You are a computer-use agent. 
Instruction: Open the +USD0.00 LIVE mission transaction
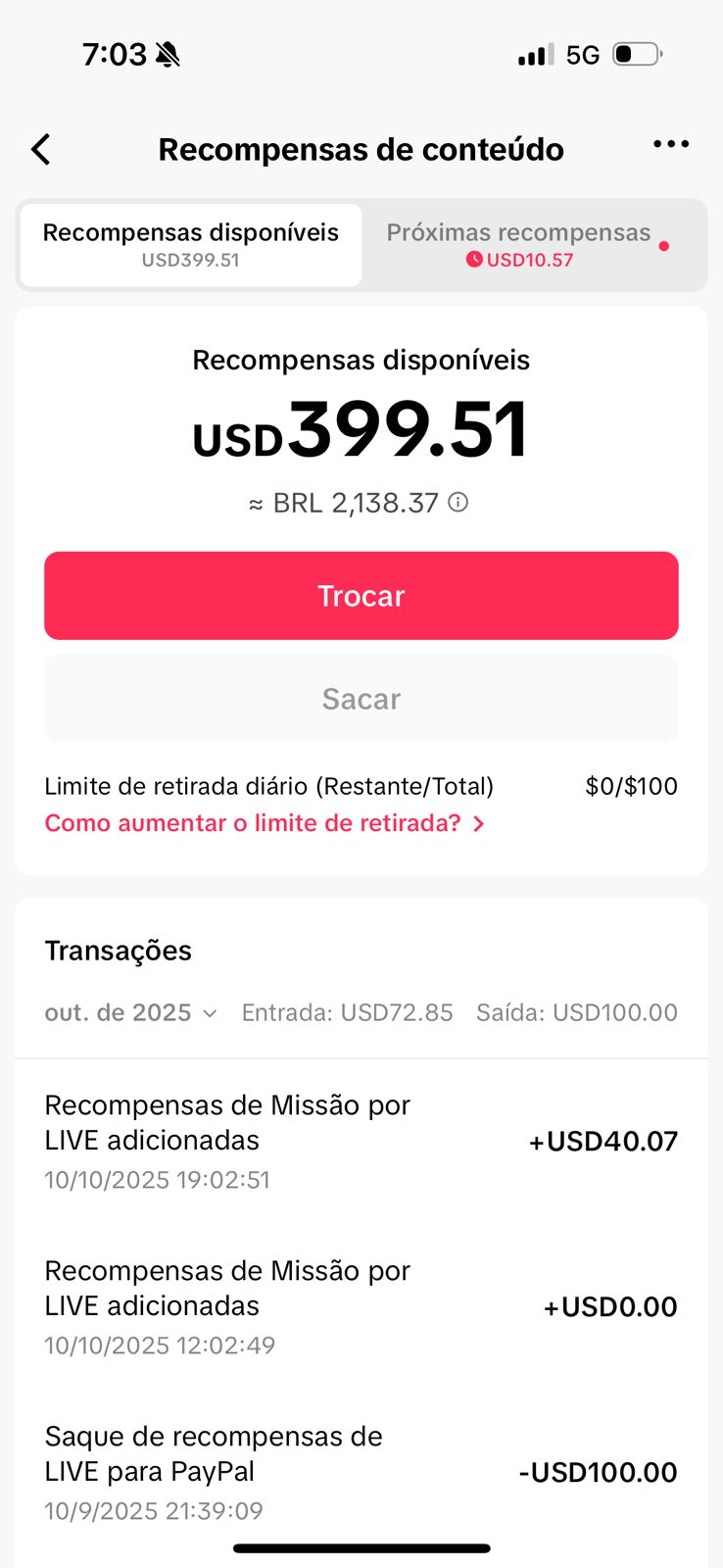pyautogui.click(x=361, y=1307)
